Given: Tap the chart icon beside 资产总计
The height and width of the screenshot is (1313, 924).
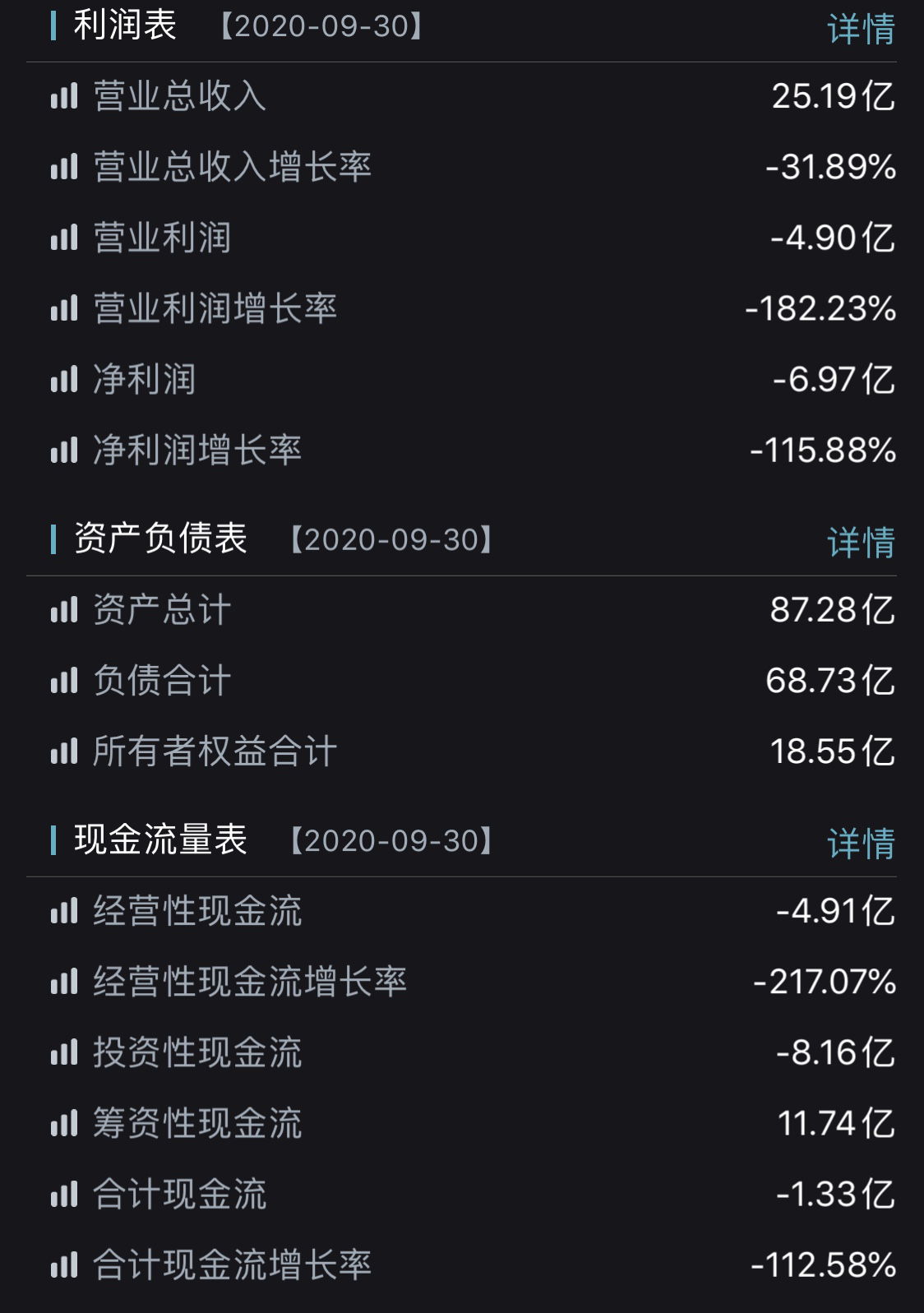Looking at the screenshot, I should point(64,610).
